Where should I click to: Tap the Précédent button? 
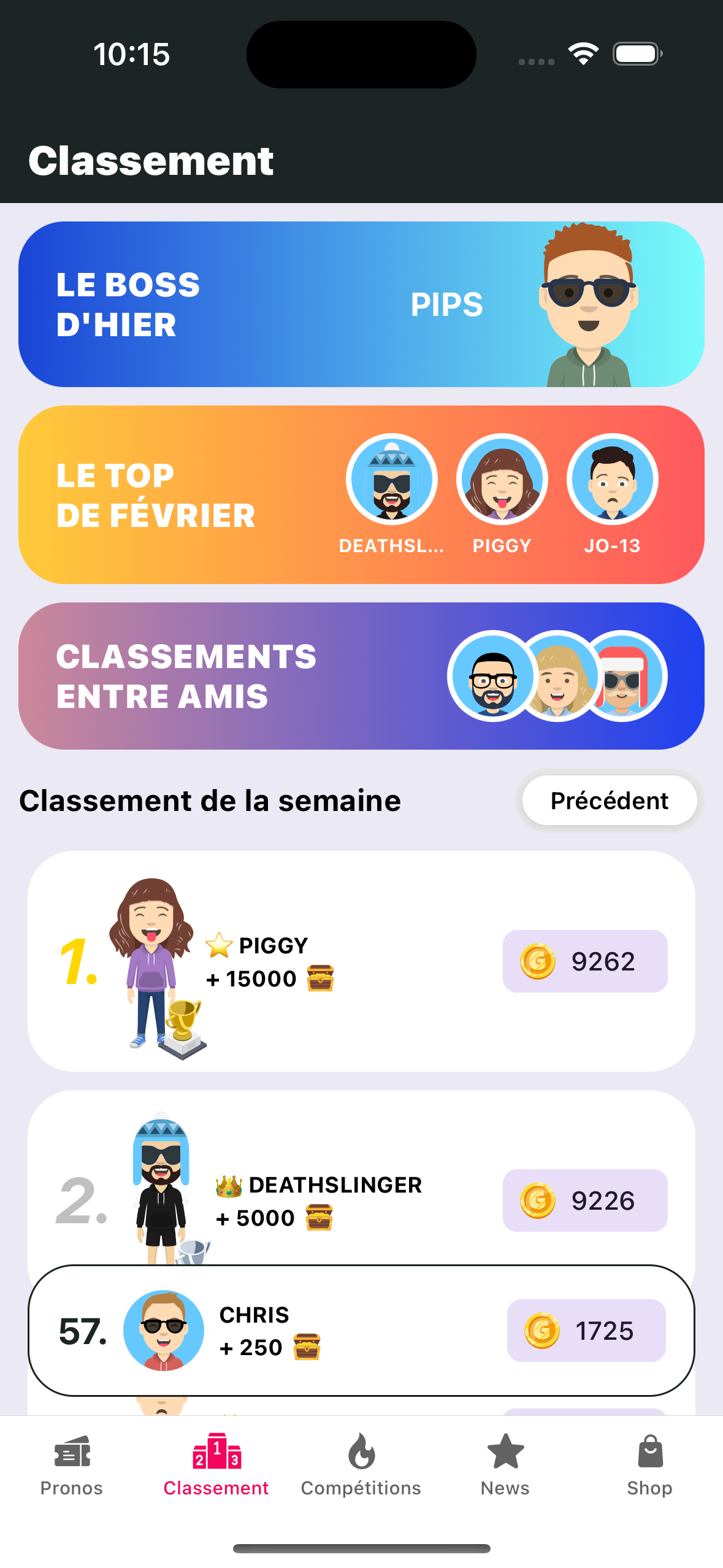click(608, 801)
